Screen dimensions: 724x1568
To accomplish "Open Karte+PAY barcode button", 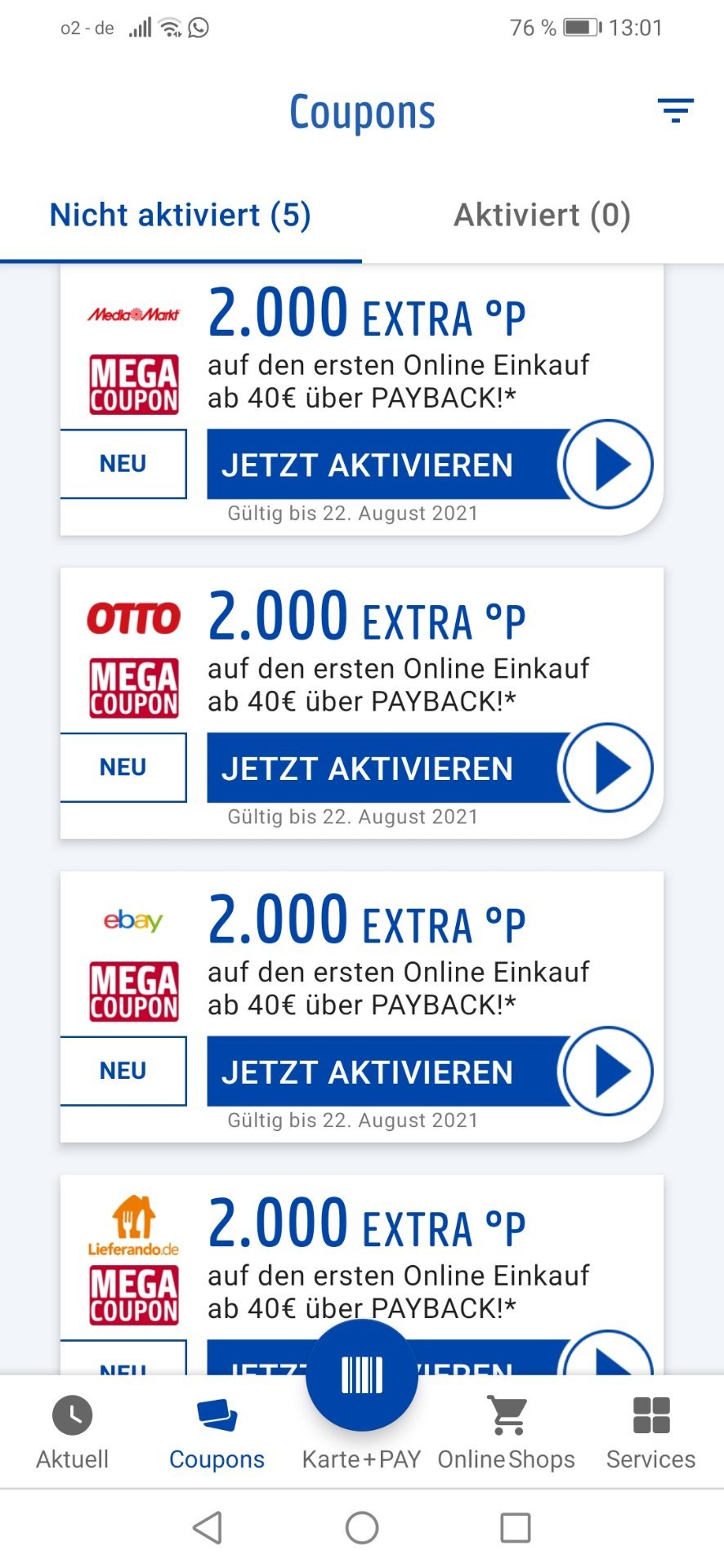I will pyautogui.click(x=362, y=1375).
